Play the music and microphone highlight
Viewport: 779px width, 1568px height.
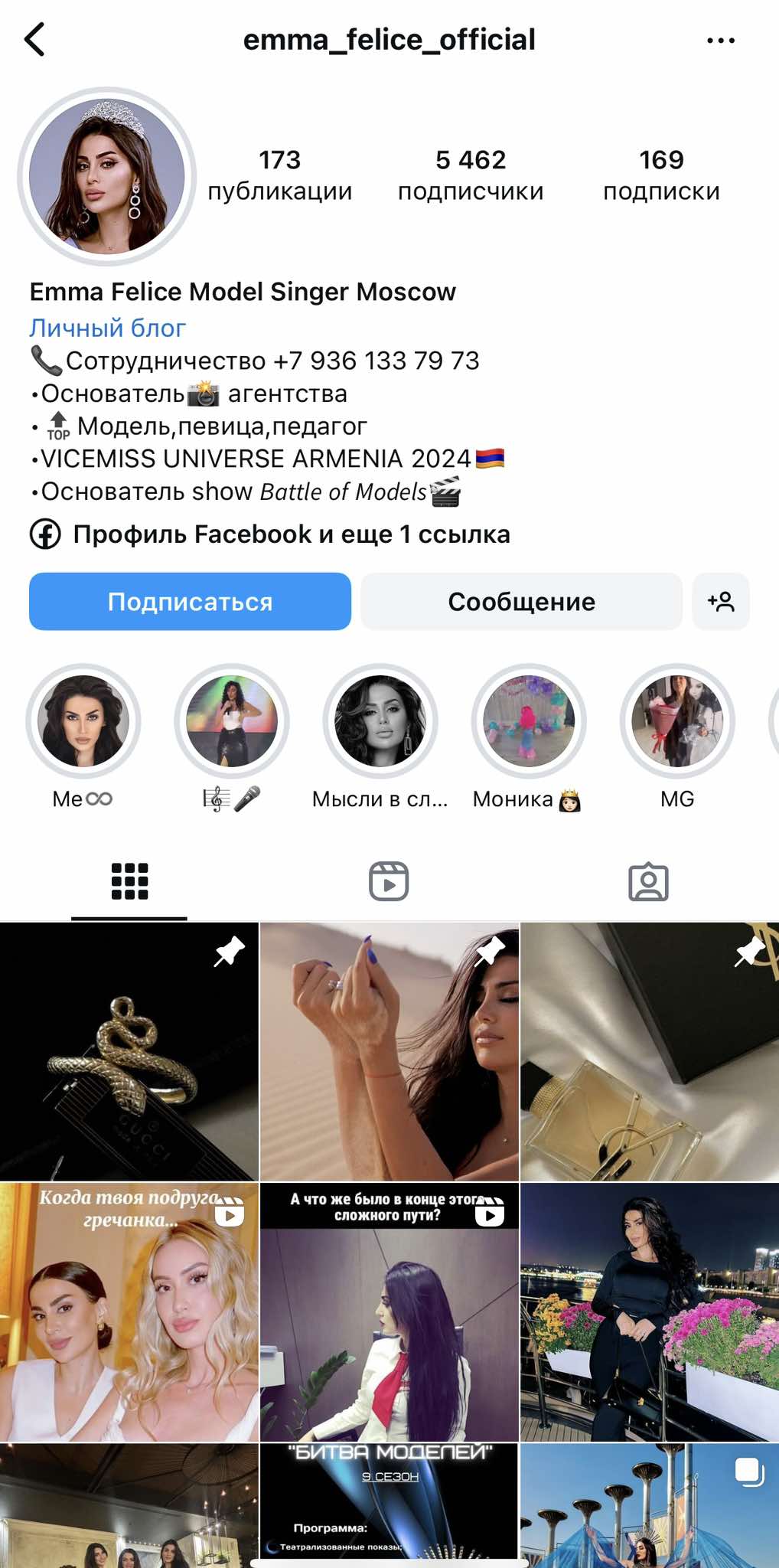(232, 721)
